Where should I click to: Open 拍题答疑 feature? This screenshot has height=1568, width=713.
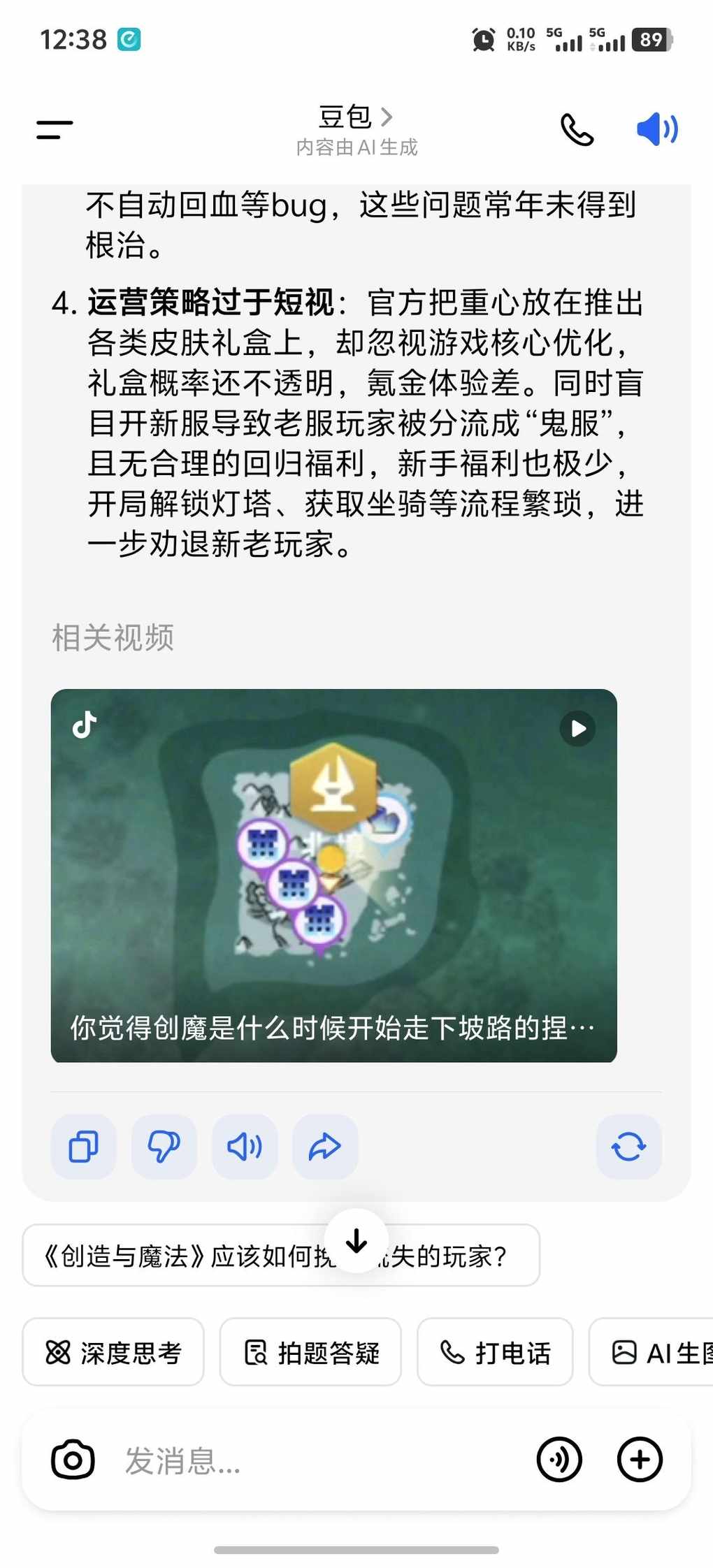pyautogui.click(x=310, y=1352)
